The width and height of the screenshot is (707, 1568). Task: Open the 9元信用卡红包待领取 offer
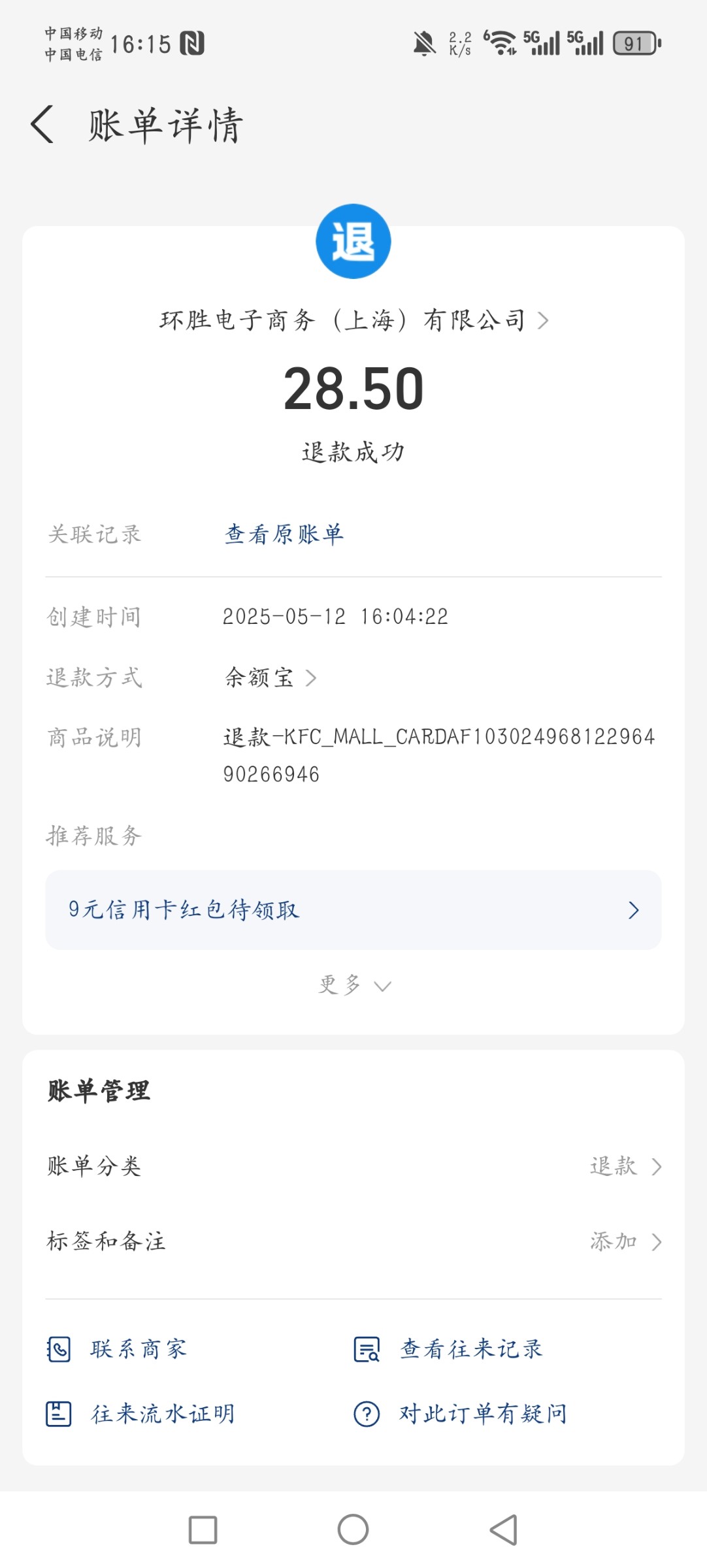point(354,910)
